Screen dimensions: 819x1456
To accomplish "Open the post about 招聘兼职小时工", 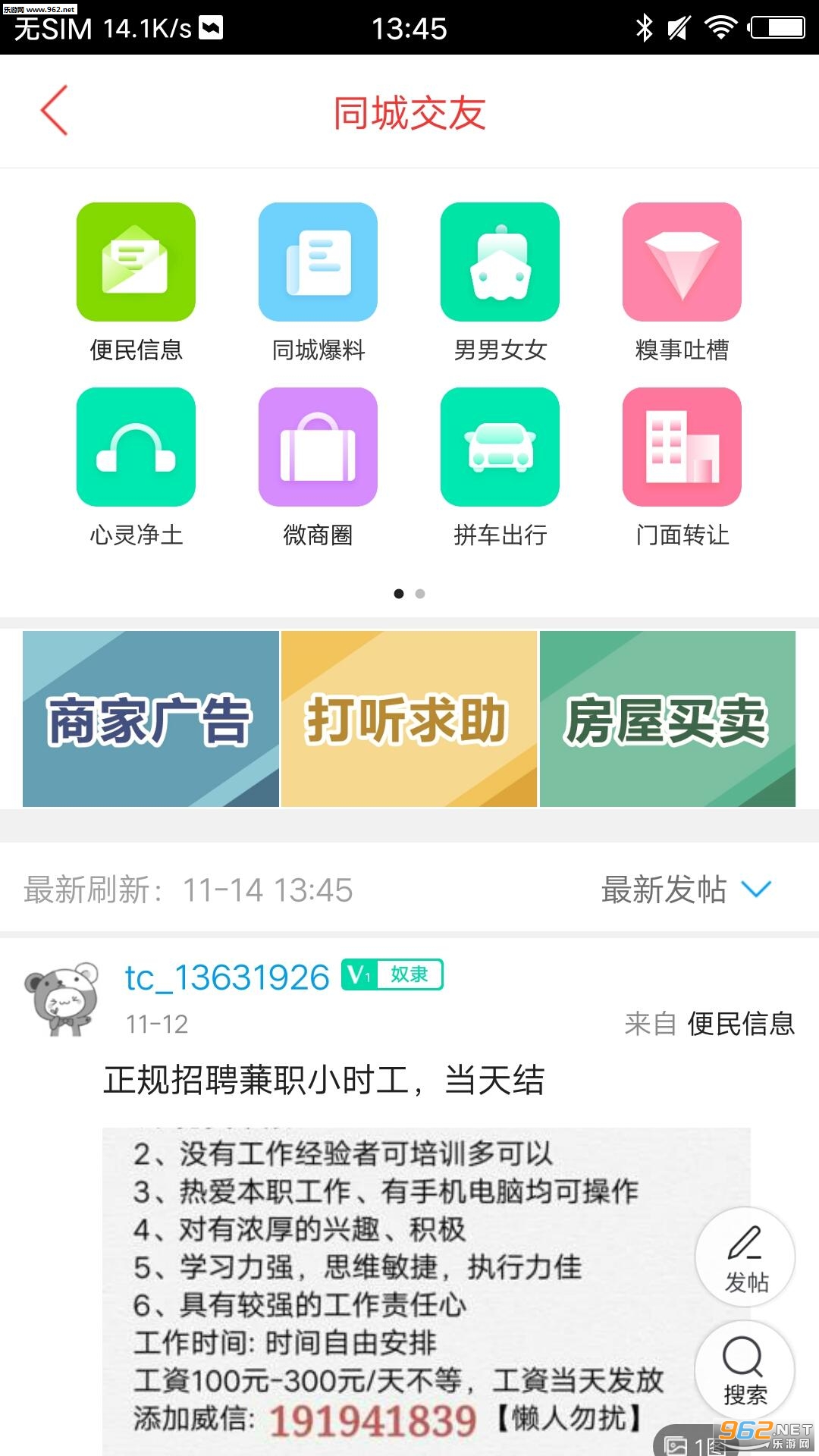I will tap(324, 1079).
